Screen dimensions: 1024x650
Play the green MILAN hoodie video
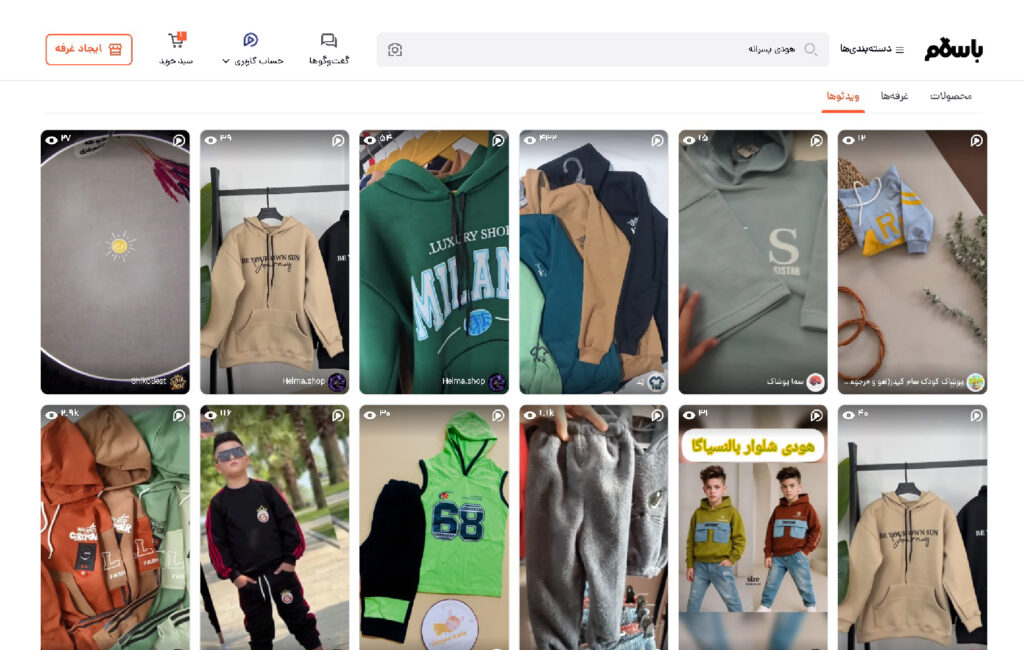pyautogui.click(x=434, y=262)
